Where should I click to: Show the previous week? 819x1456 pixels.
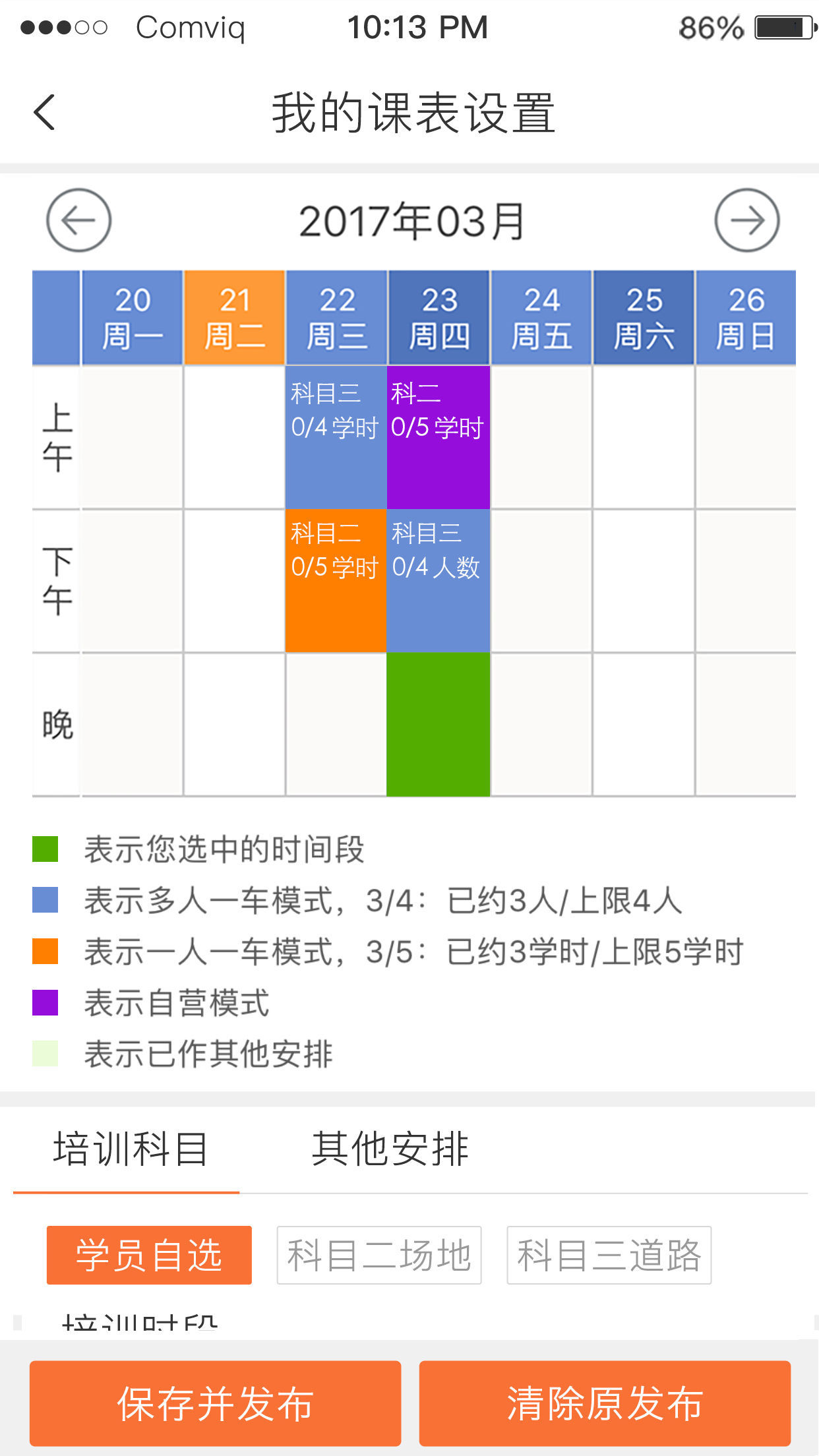tap(78, 220)
